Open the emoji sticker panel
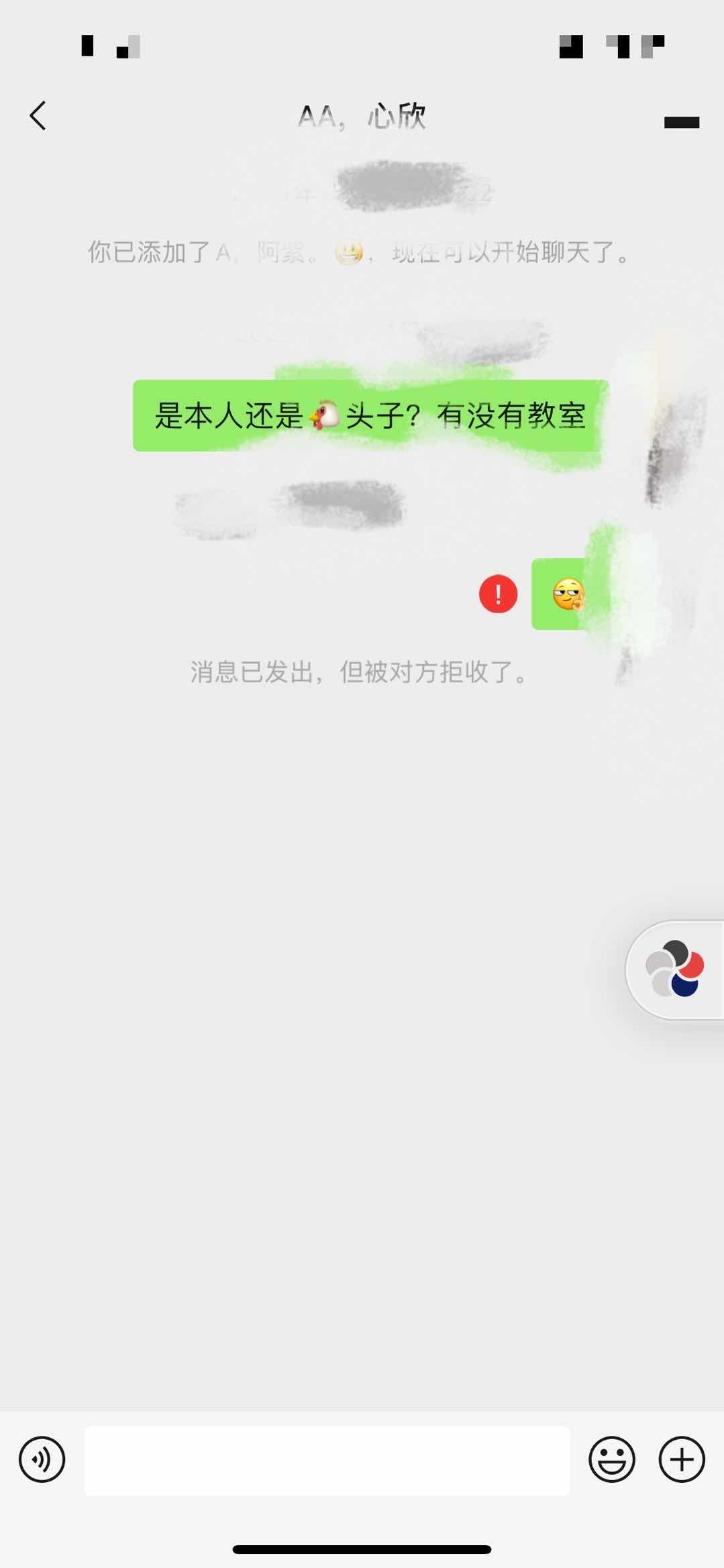 point(611,1459)
